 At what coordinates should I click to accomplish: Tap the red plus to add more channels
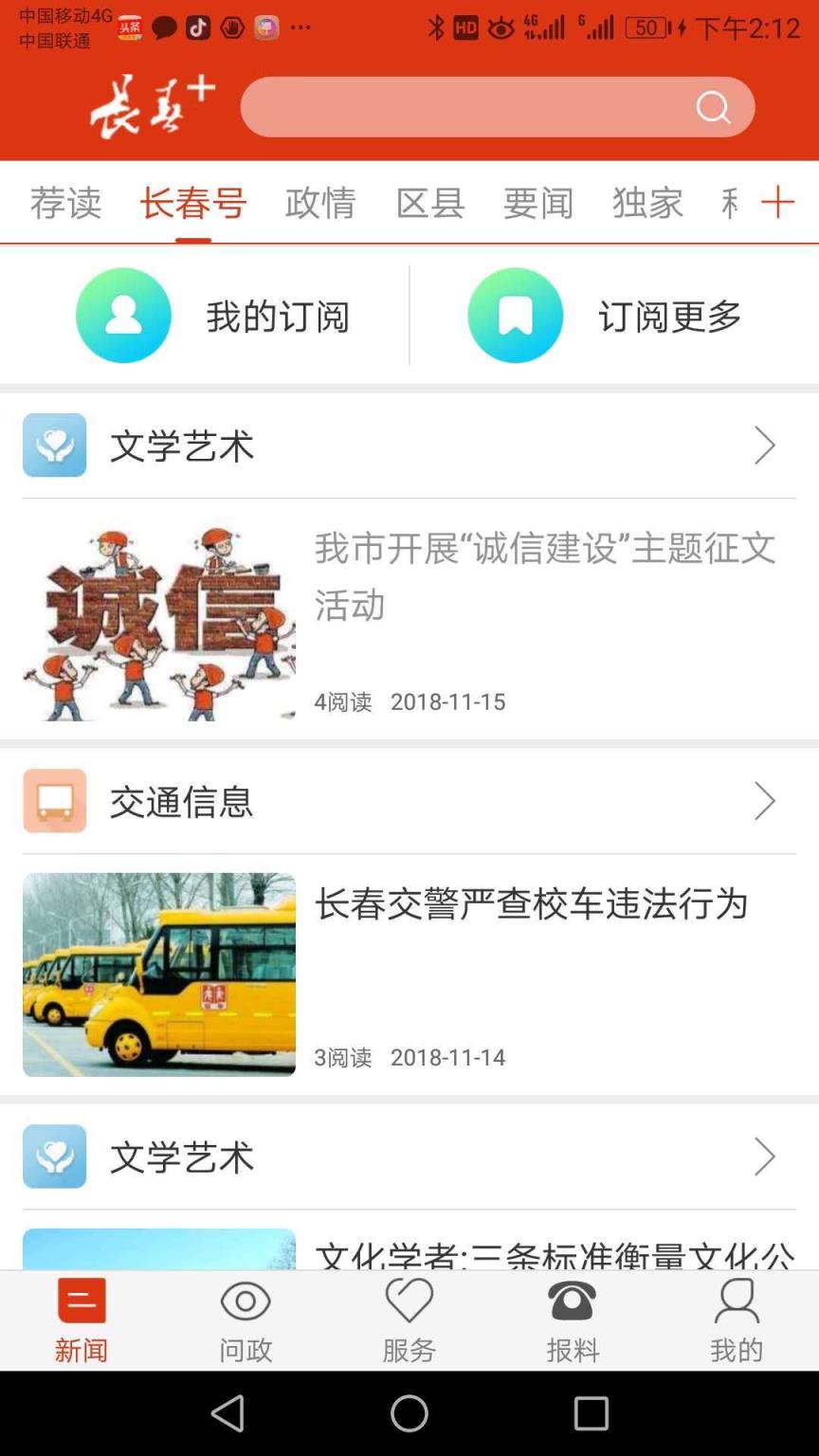point(779,202)
